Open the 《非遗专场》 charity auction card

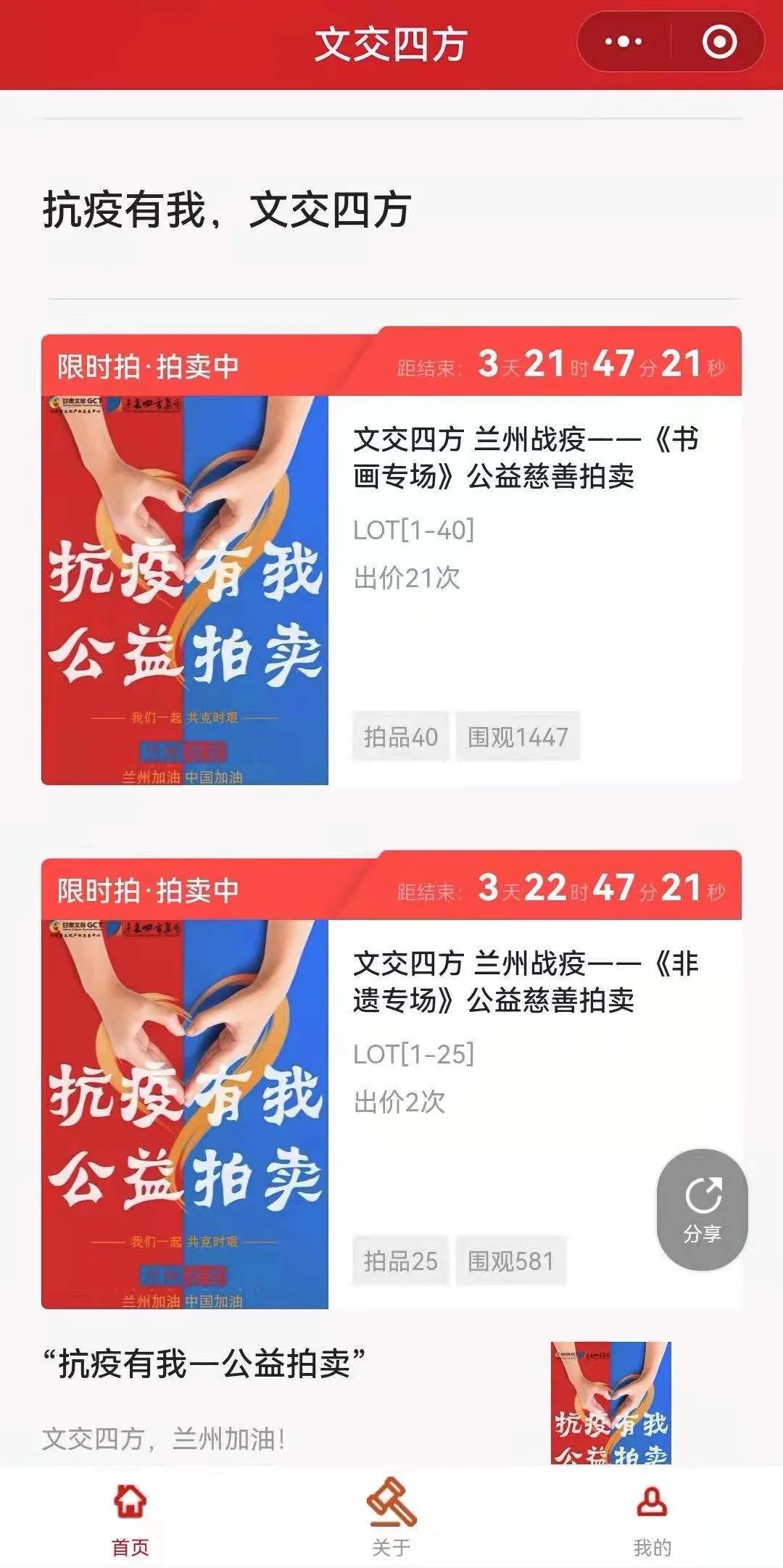pyautogui.click(x=526, y=982)
